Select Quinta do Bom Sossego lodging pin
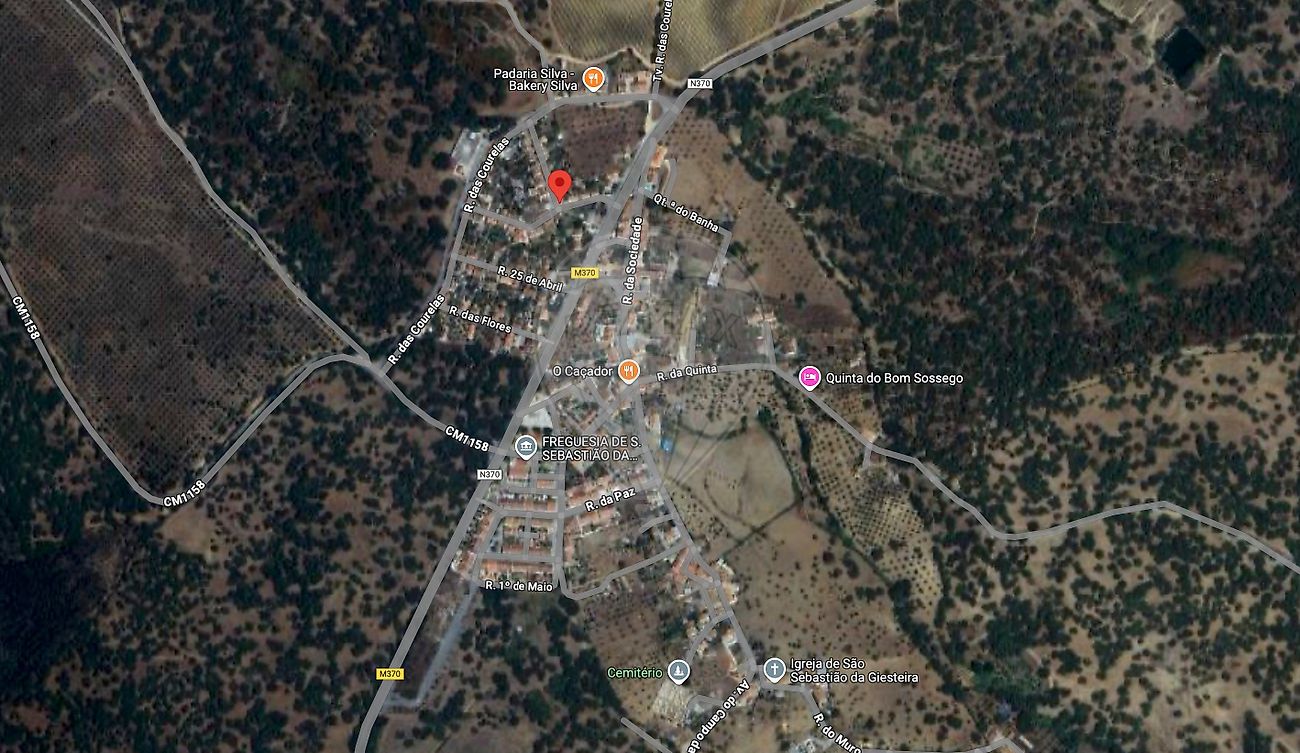The width and height of the screenshot is (1300, 753). 809,378
